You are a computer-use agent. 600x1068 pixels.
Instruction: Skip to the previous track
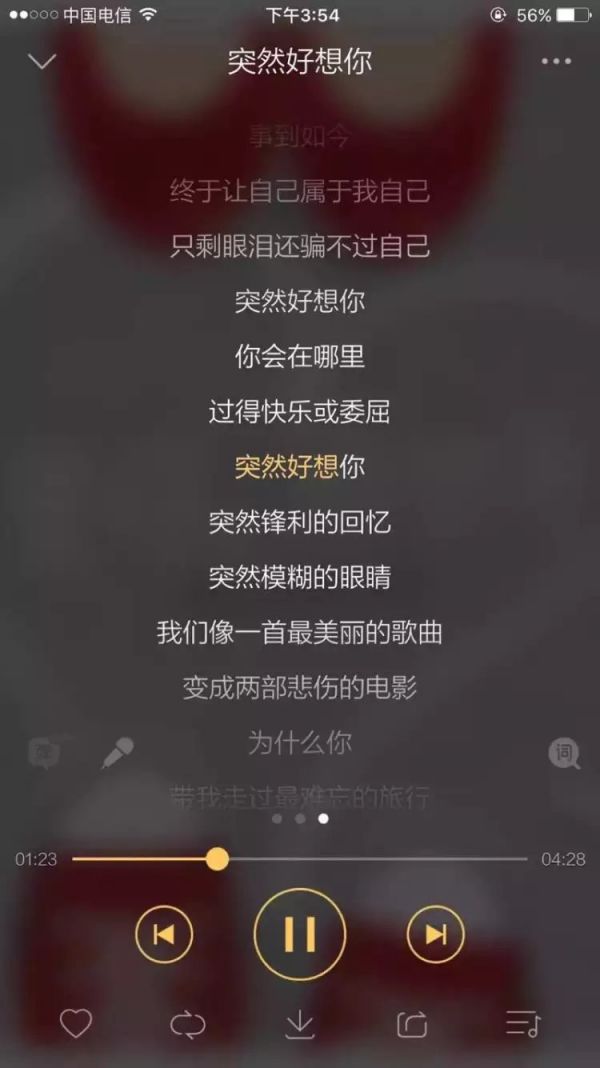[x=164, y=934]
